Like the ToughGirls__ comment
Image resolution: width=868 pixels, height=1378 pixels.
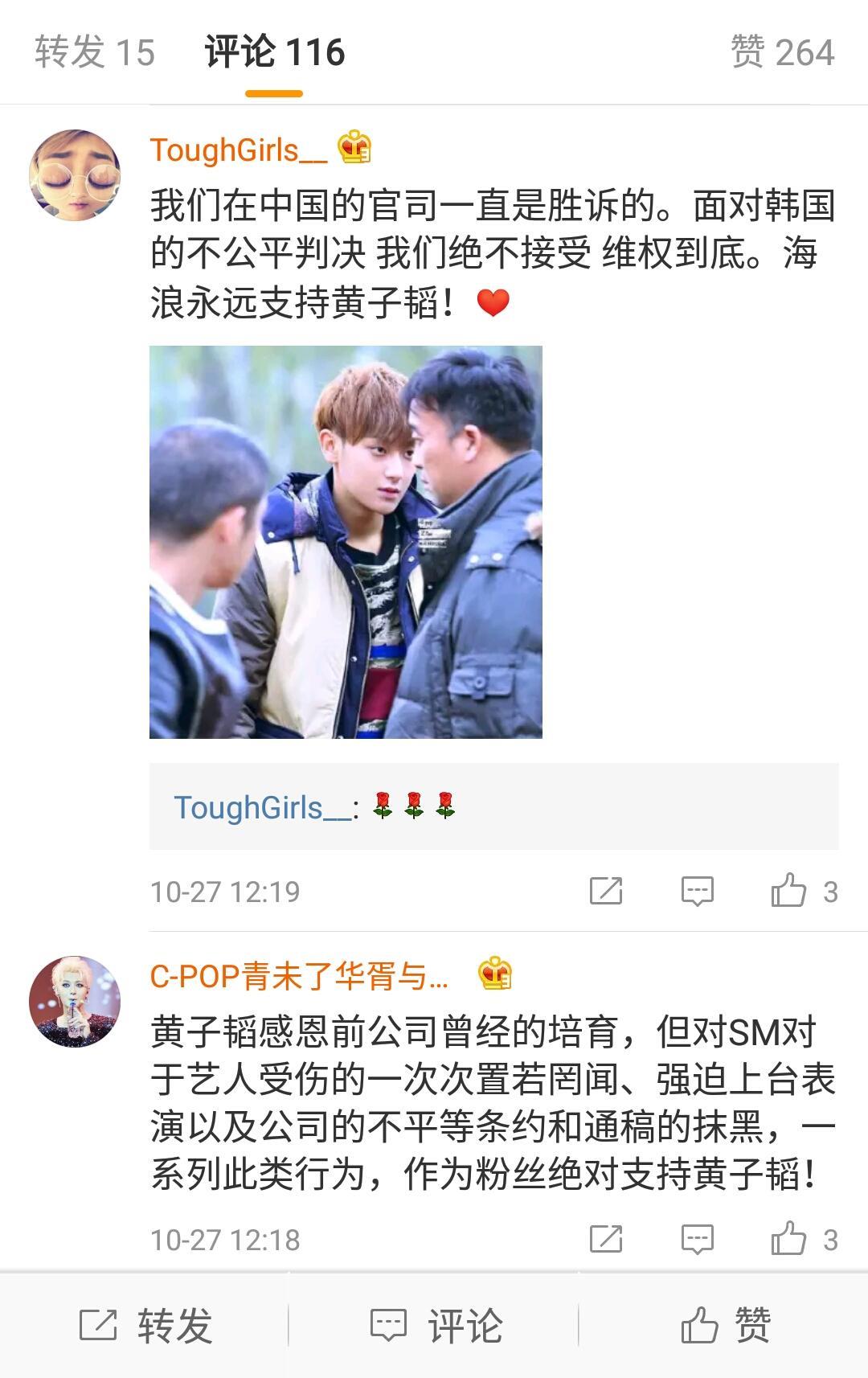[x=788, y=891]
